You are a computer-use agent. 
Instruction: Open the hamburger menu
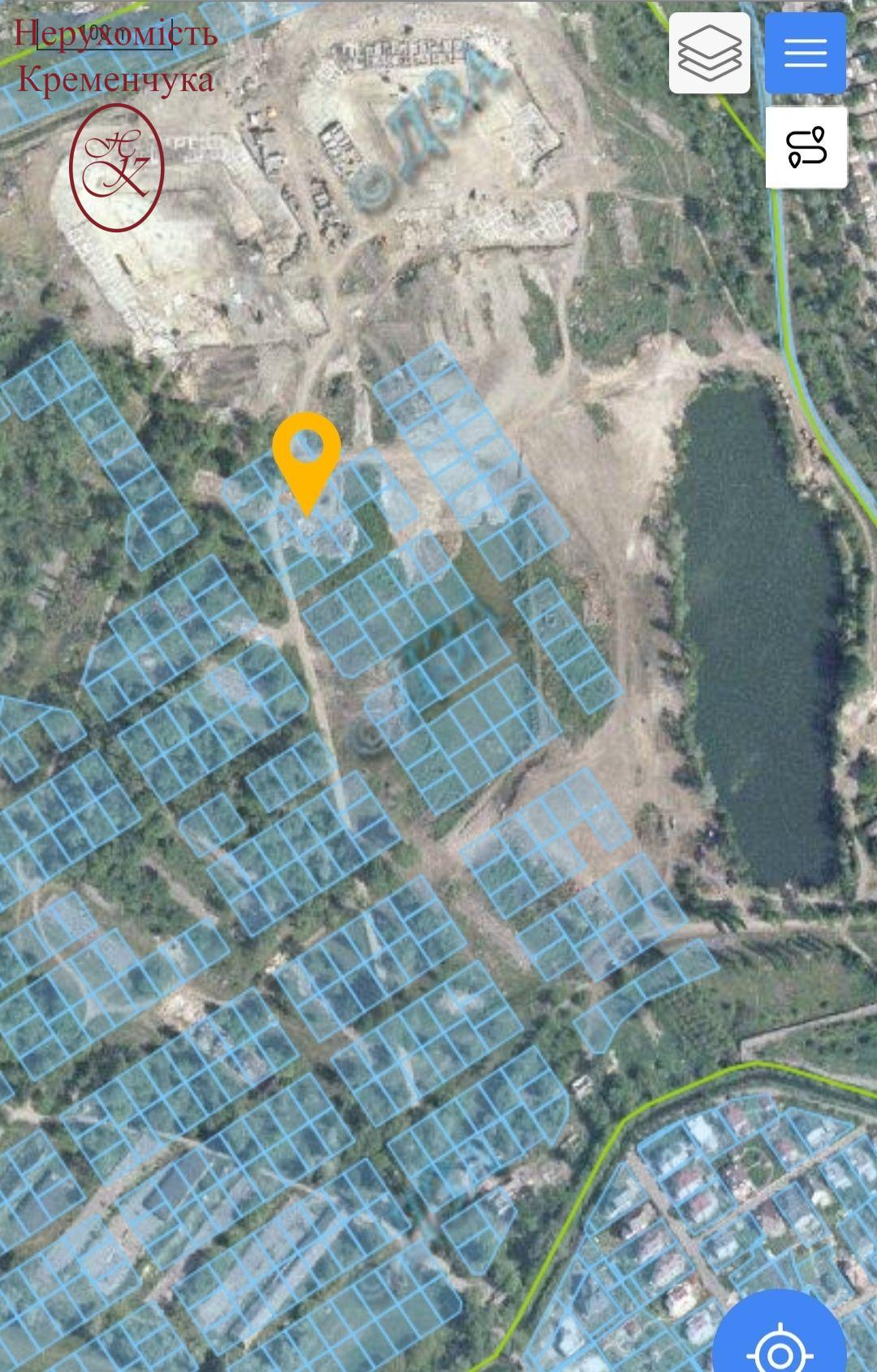805,53
